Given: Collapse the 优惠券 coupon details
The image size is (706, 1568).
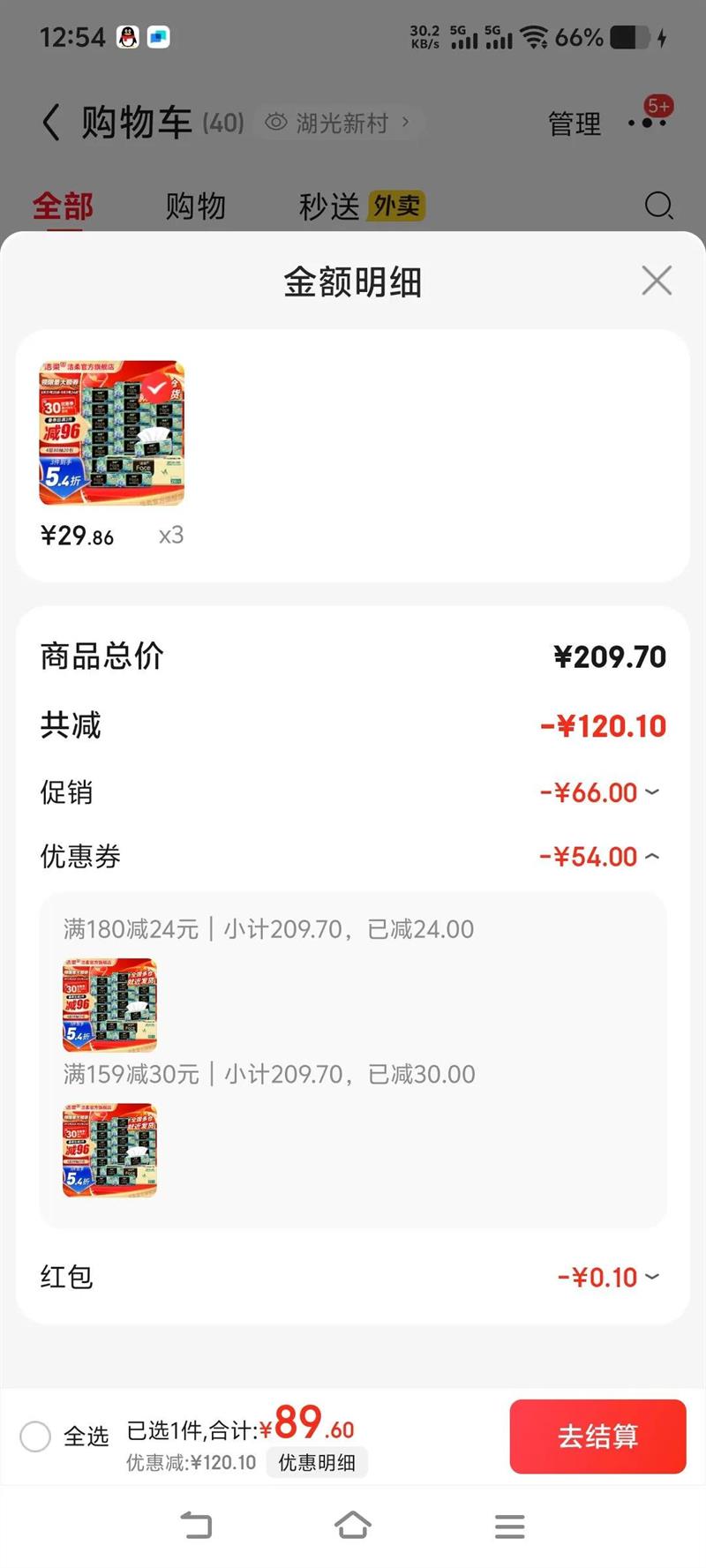Looking at the screenshot, I should click(x=652, y=857).
